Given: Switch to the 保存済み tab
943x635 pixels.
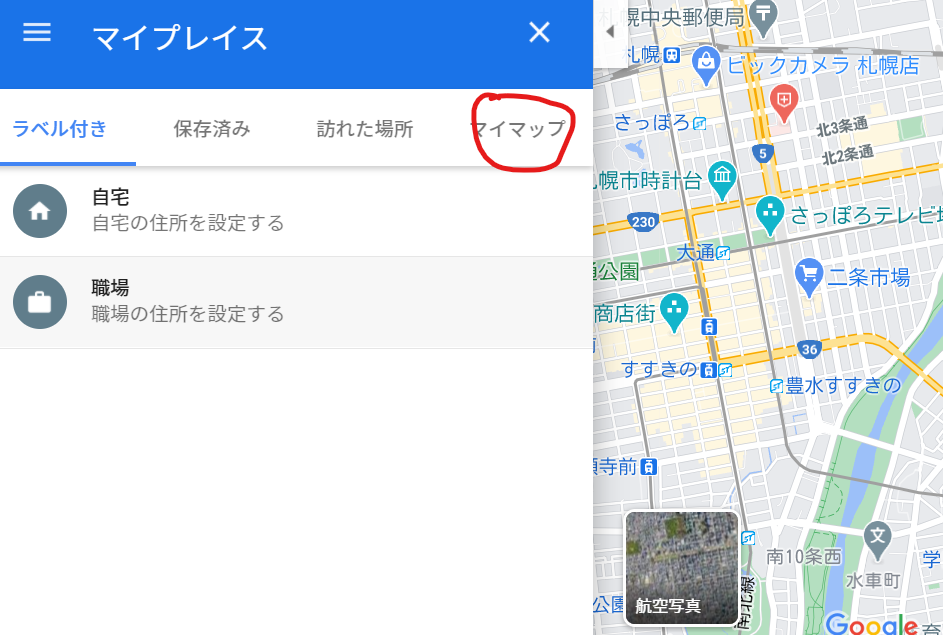Looking at the screenshot, I should (211, 129).
